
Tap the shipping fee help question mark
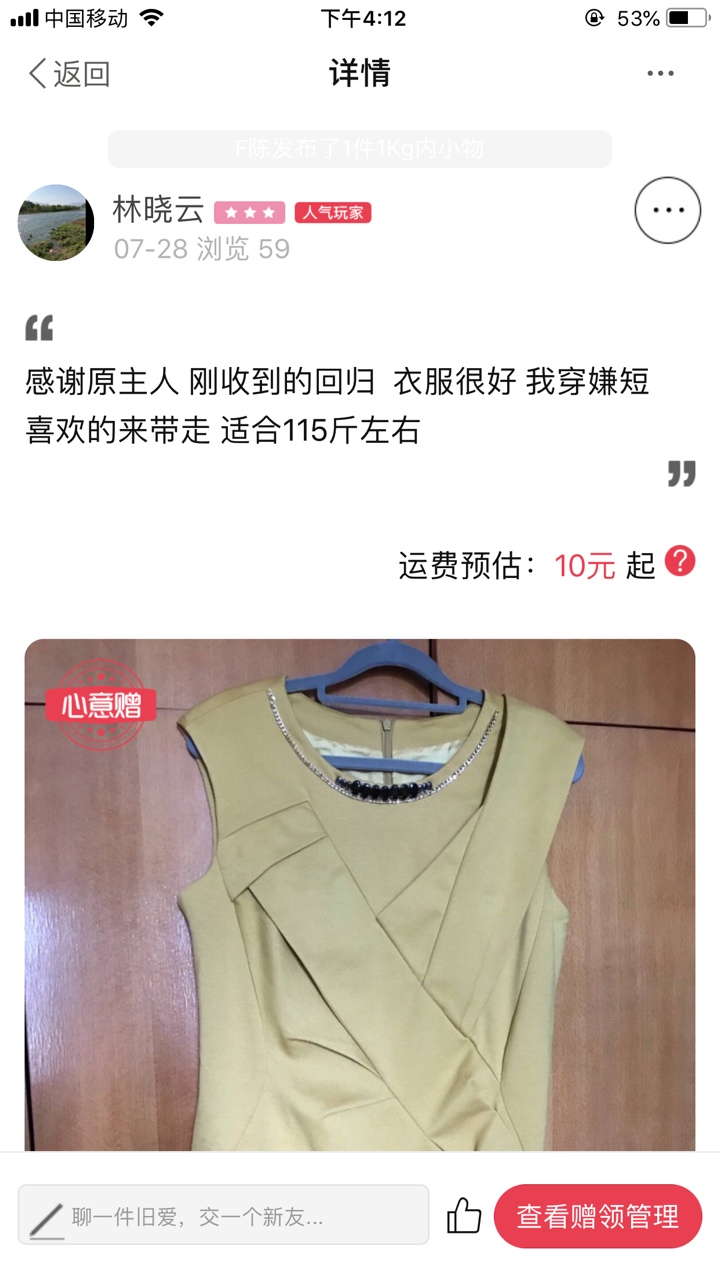[680, 562]
